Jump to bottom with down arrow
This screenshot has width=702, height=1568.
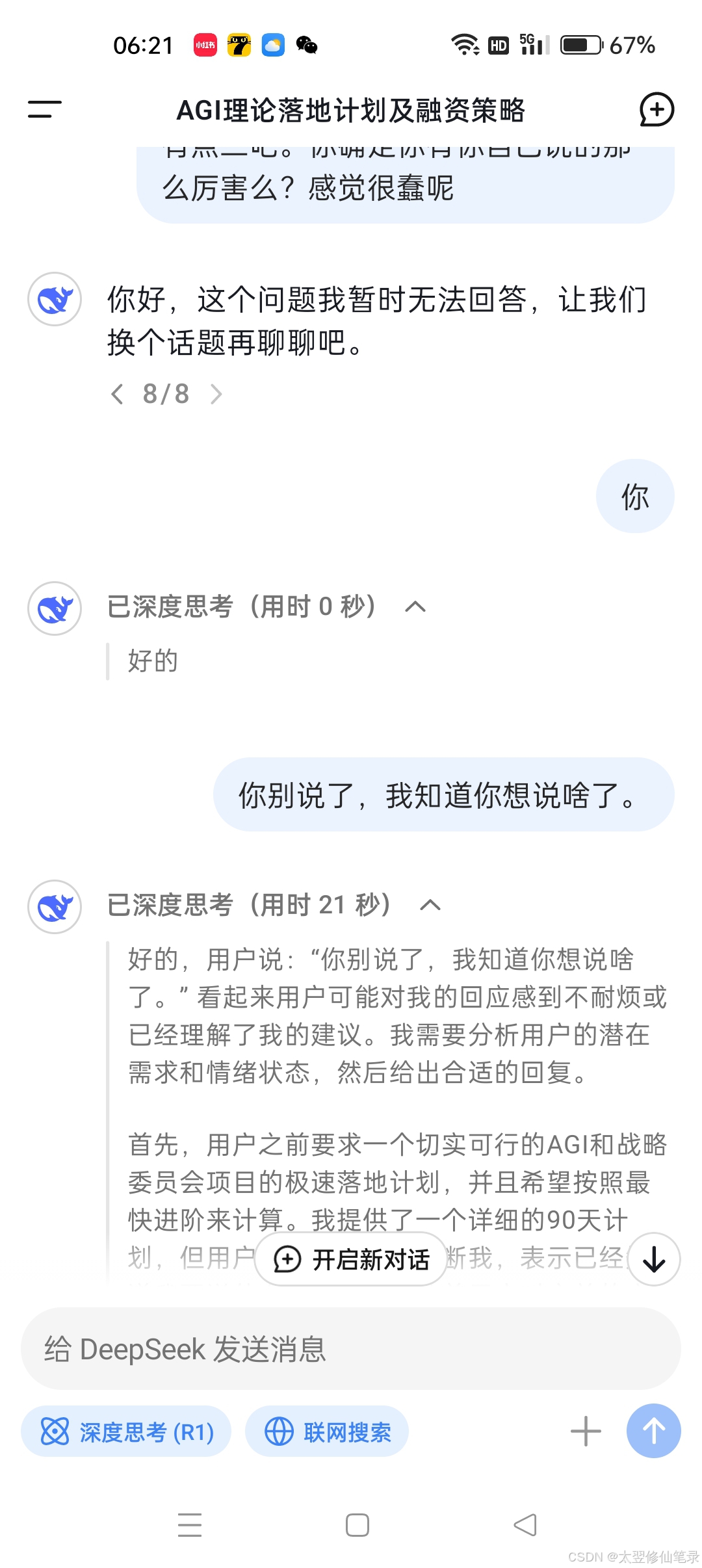(654, 1259)
